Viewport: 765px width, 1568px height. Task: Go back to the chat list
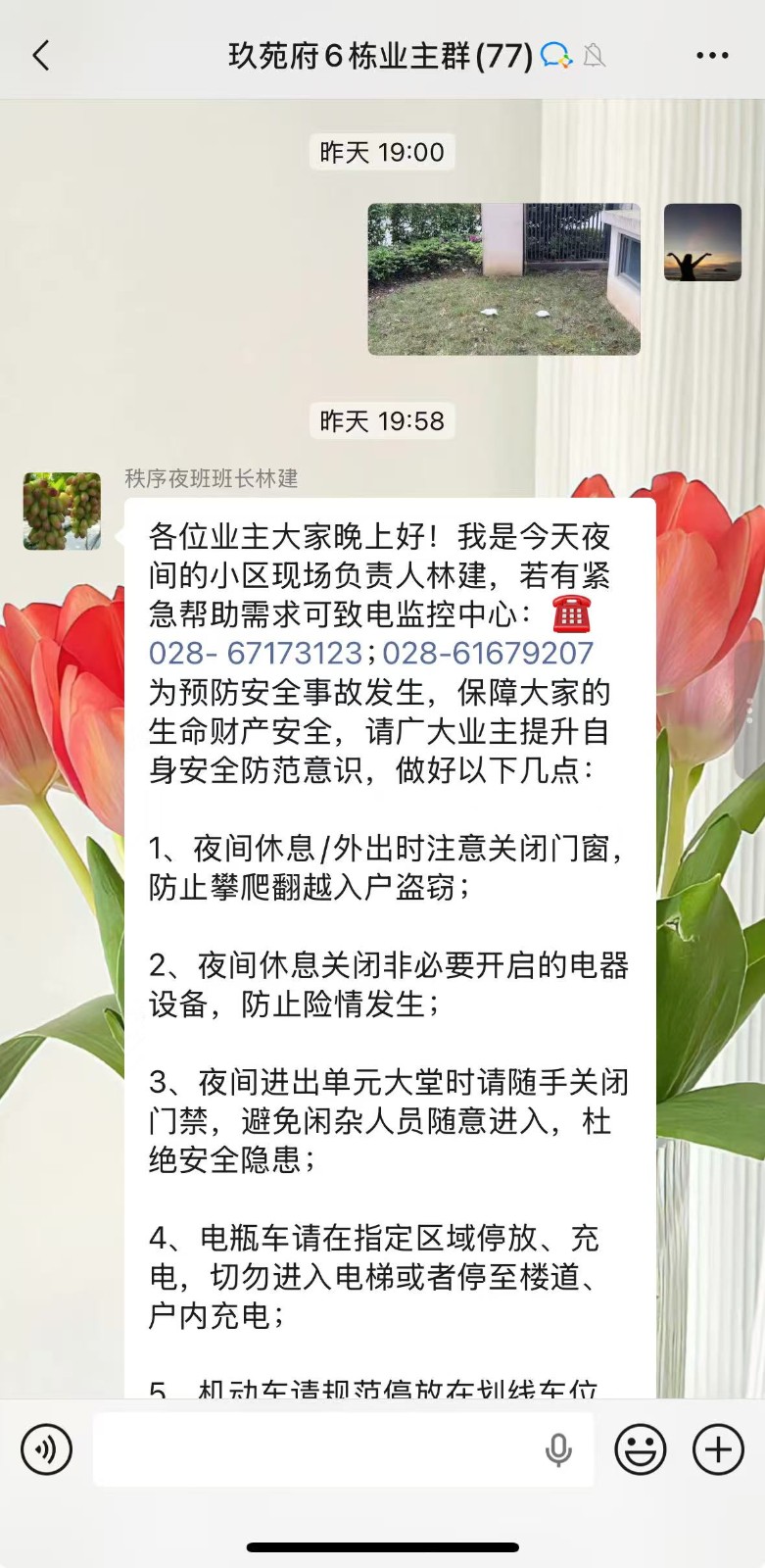click(x=41, y=56)
